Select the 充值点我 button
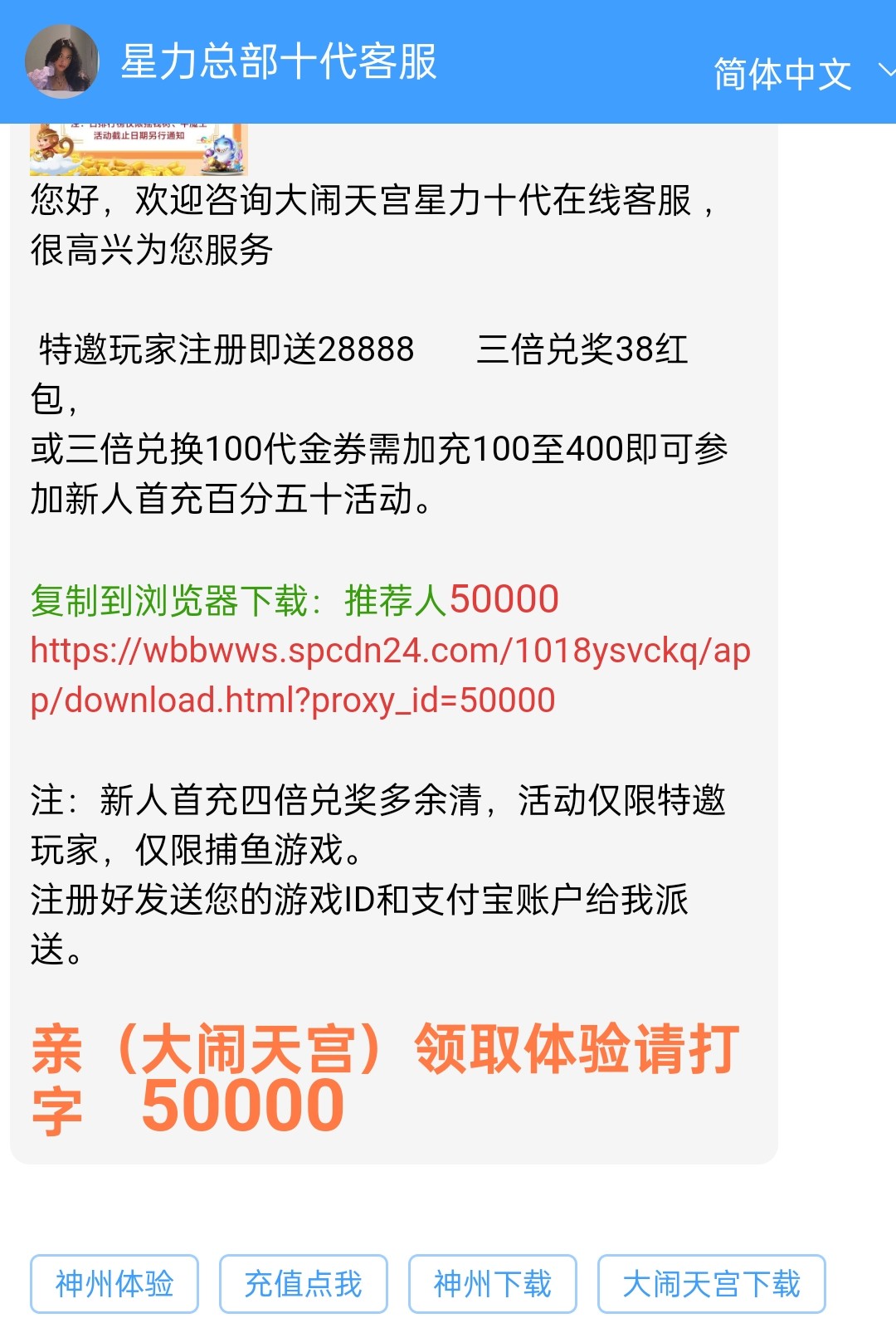This screenshot has height=1323, width=896. pos(304,1284)
